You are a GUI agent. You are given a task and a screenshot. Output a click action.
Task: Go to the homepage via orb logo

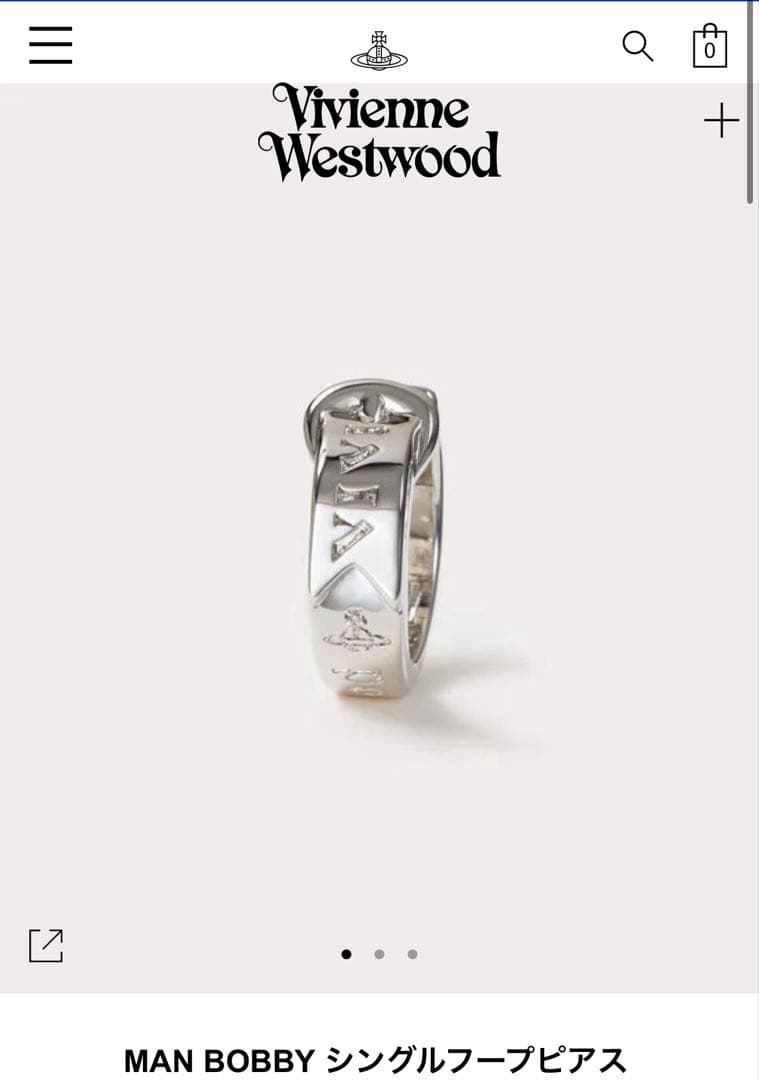379,50
